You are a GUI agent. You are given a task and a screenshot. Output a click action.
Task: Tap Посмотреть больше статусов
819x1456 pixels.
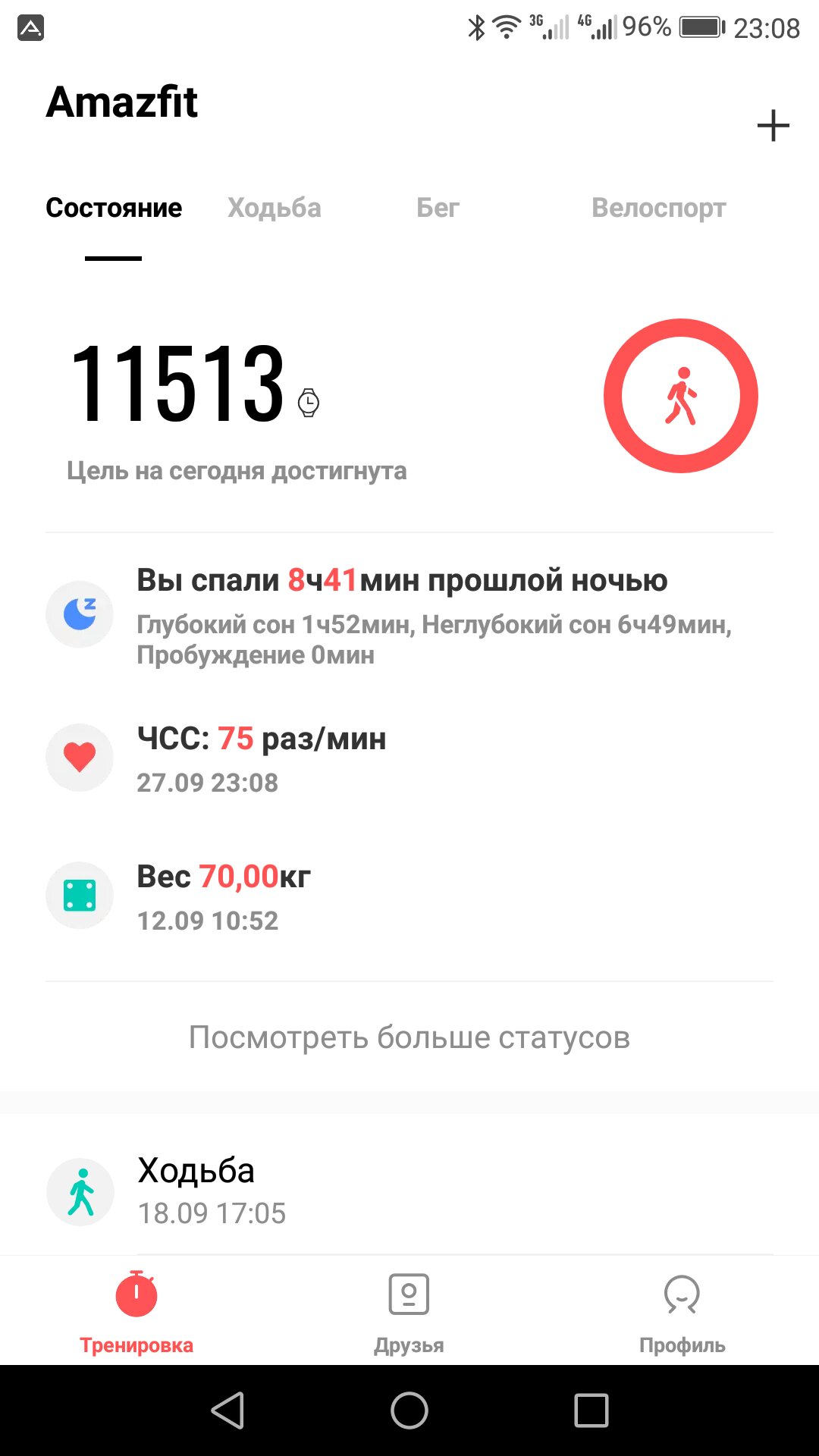[409, 1037]
